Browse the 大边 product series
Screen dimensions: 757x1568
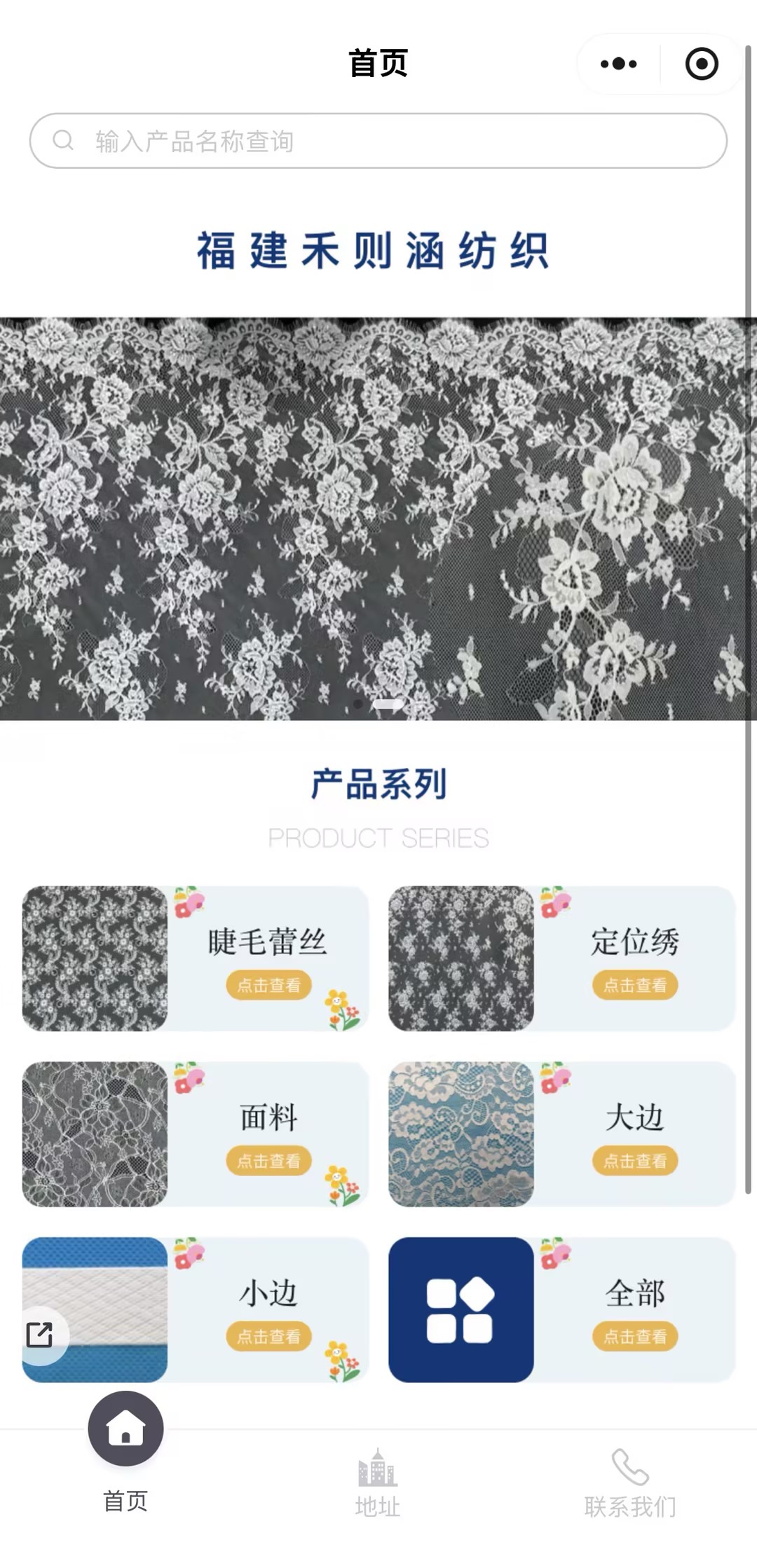pos(561,1134)
